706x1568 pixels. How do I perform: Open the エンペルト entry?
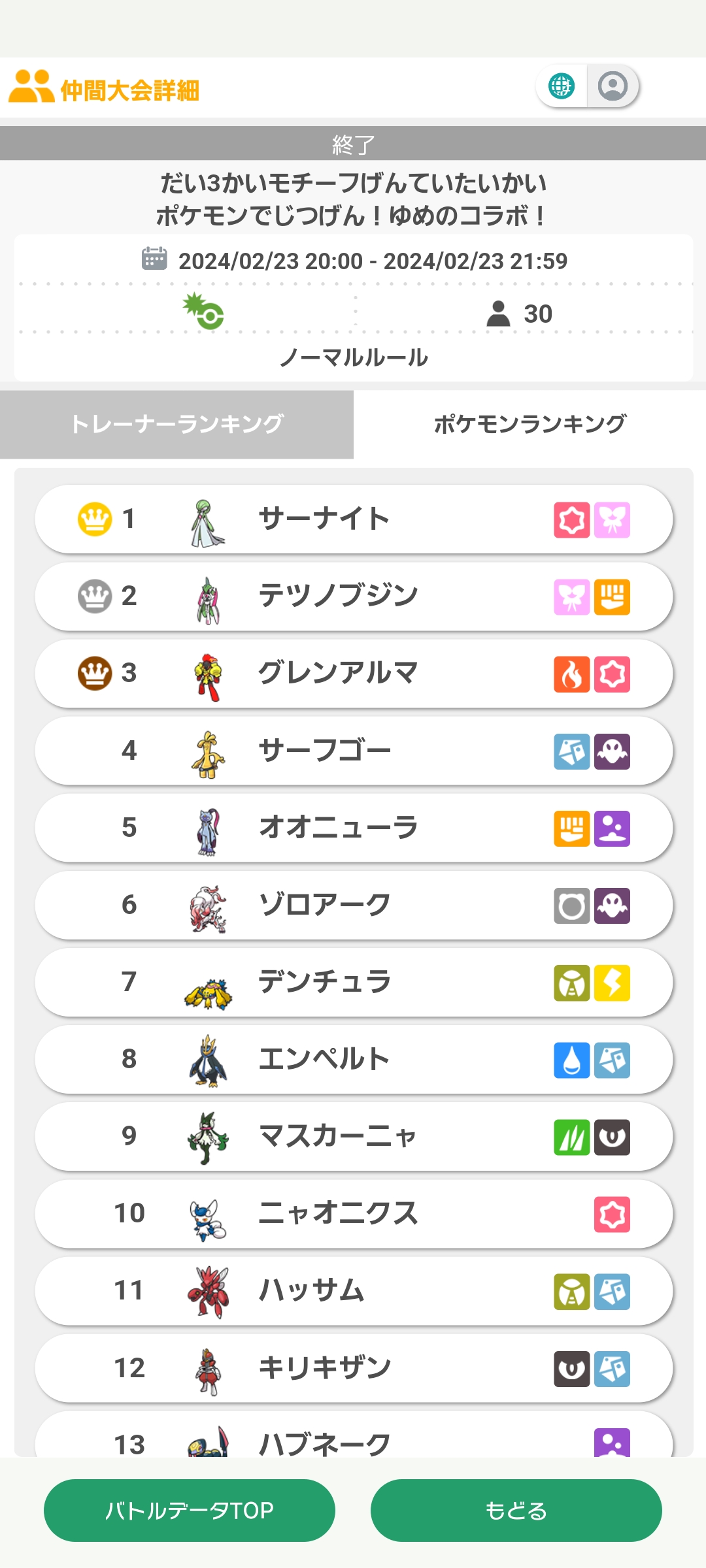click(x=354, y=1059)
